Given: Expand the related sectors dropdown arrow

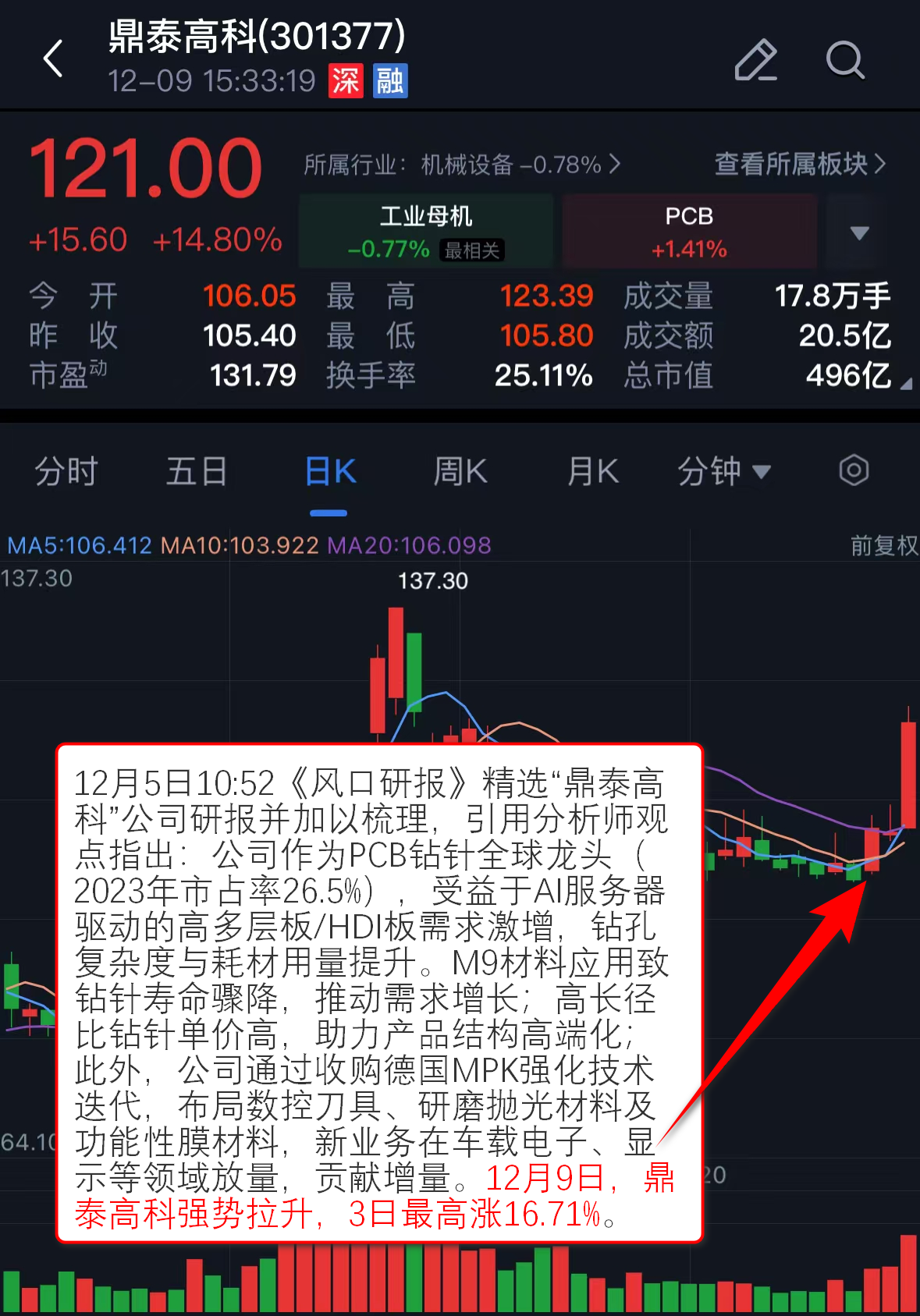Looking at the screenshot, I should pyautogui.click(x=859, y=232).
